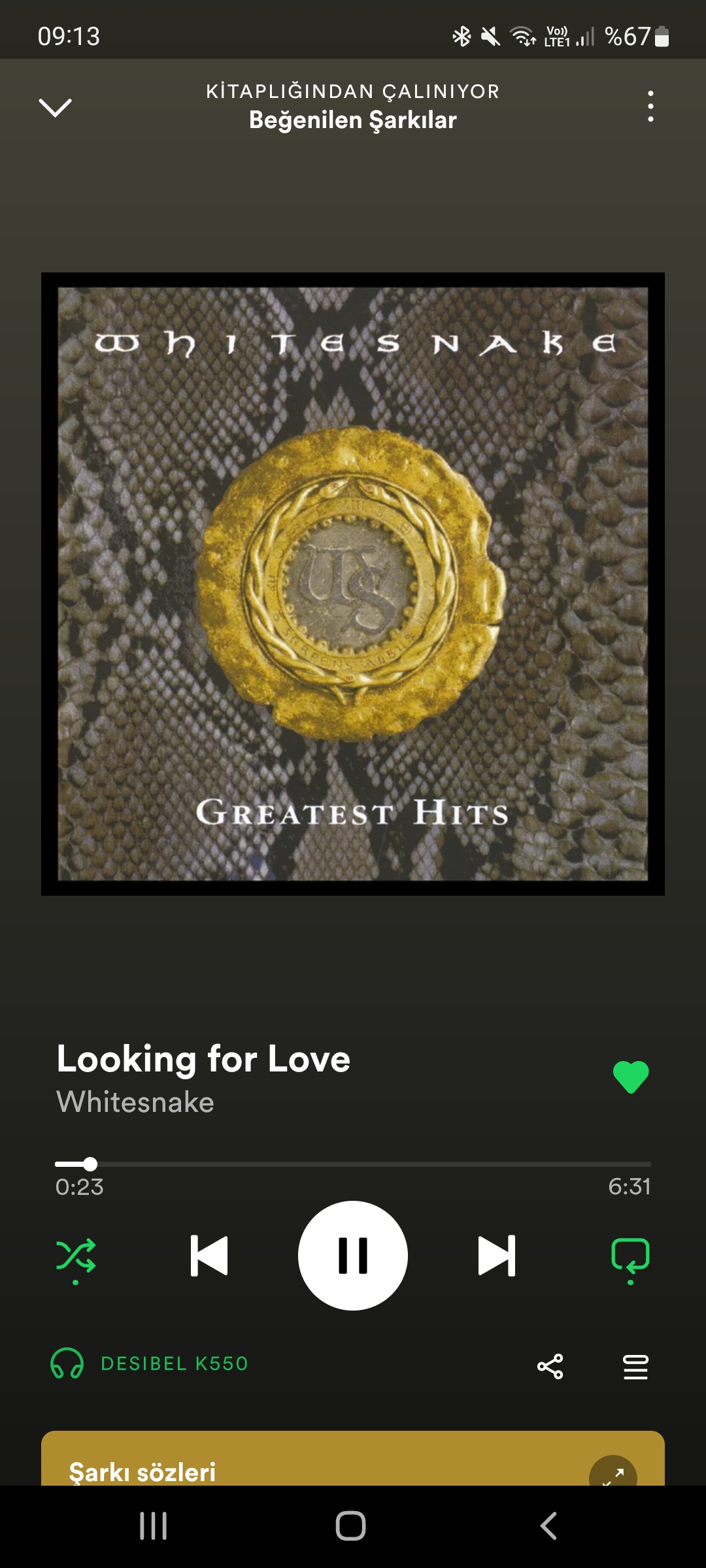The image size is (706, 1568).
Task: Open the Whitesnake artist page
Action: coord(135,1102)
